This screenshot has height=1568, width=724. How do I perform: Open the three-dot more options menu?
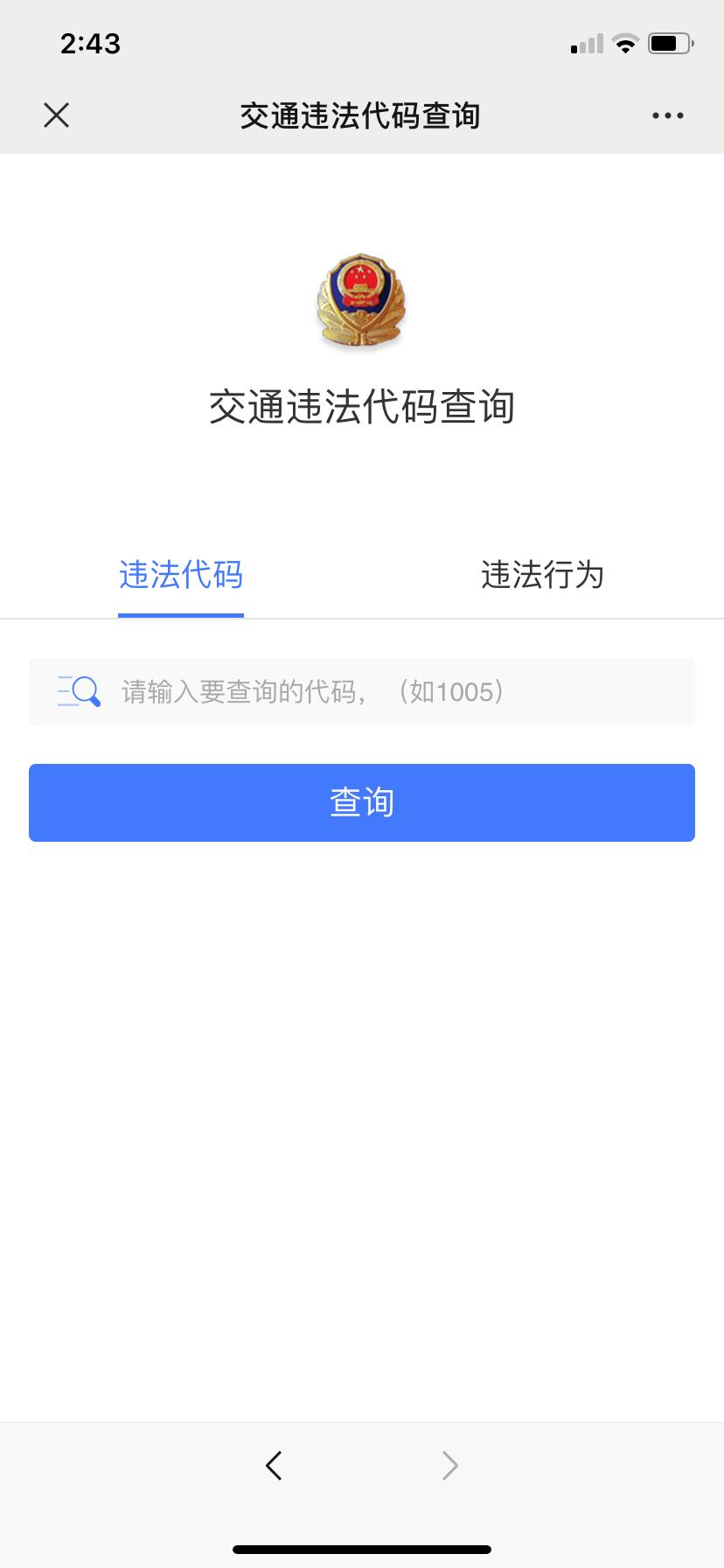pyautogui.click(x=667, y=115)
